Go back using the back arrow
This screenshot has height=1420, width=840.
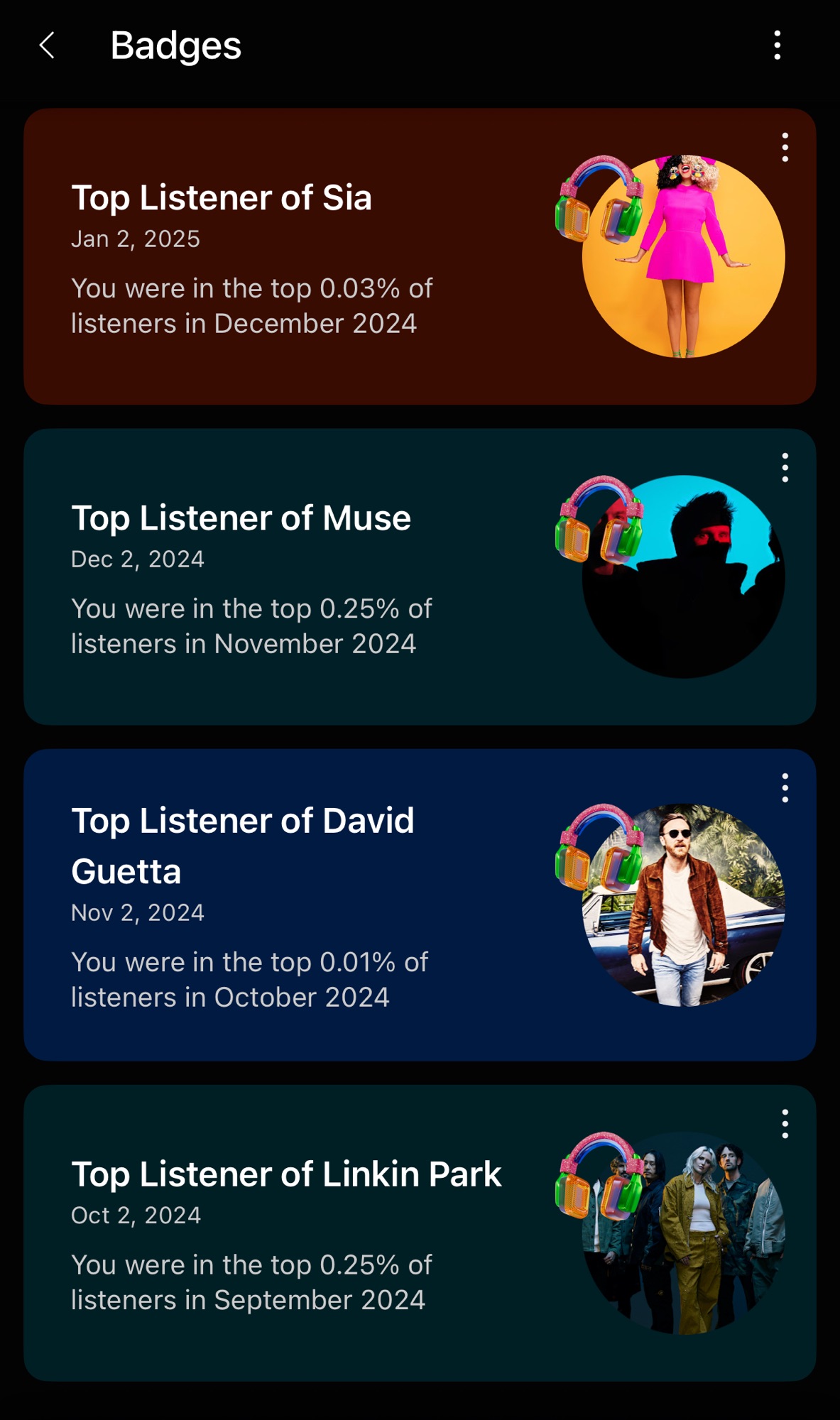[47, 45]
